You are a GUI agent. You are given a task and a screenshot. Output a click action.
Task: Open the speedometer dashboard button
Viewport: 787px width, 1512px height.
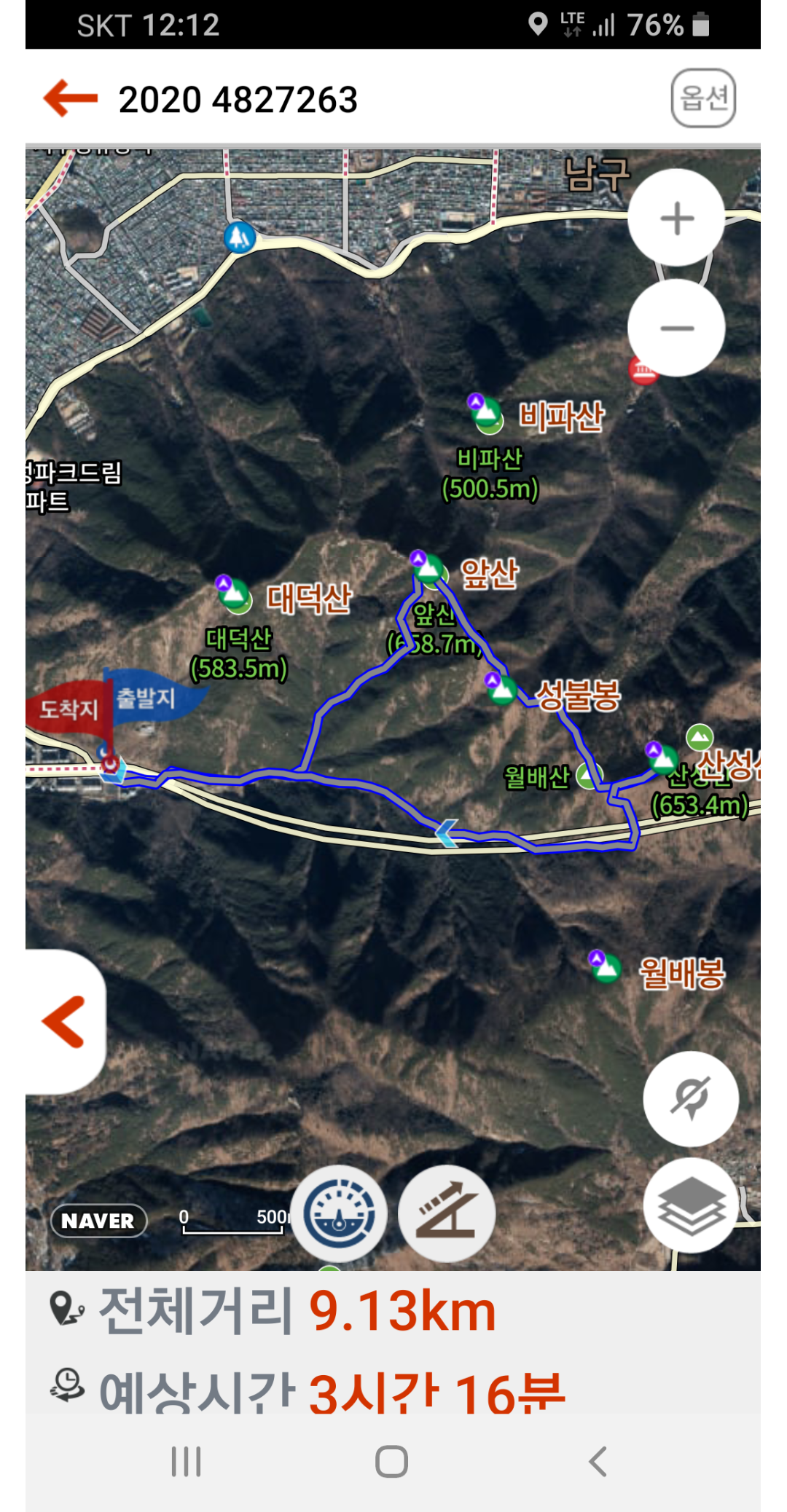(339, 1213)
